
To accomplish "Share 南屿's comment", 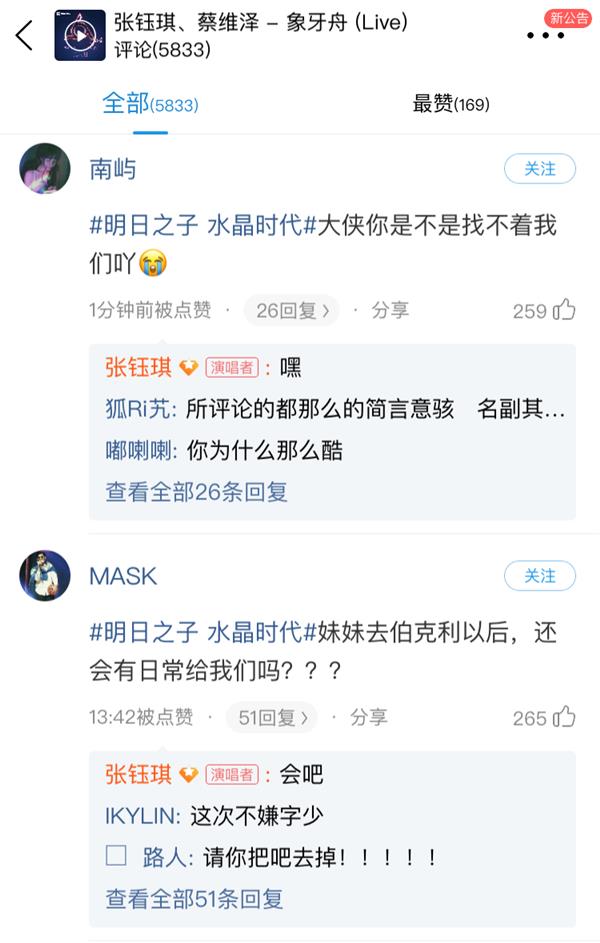I will [x=390, y=310].
